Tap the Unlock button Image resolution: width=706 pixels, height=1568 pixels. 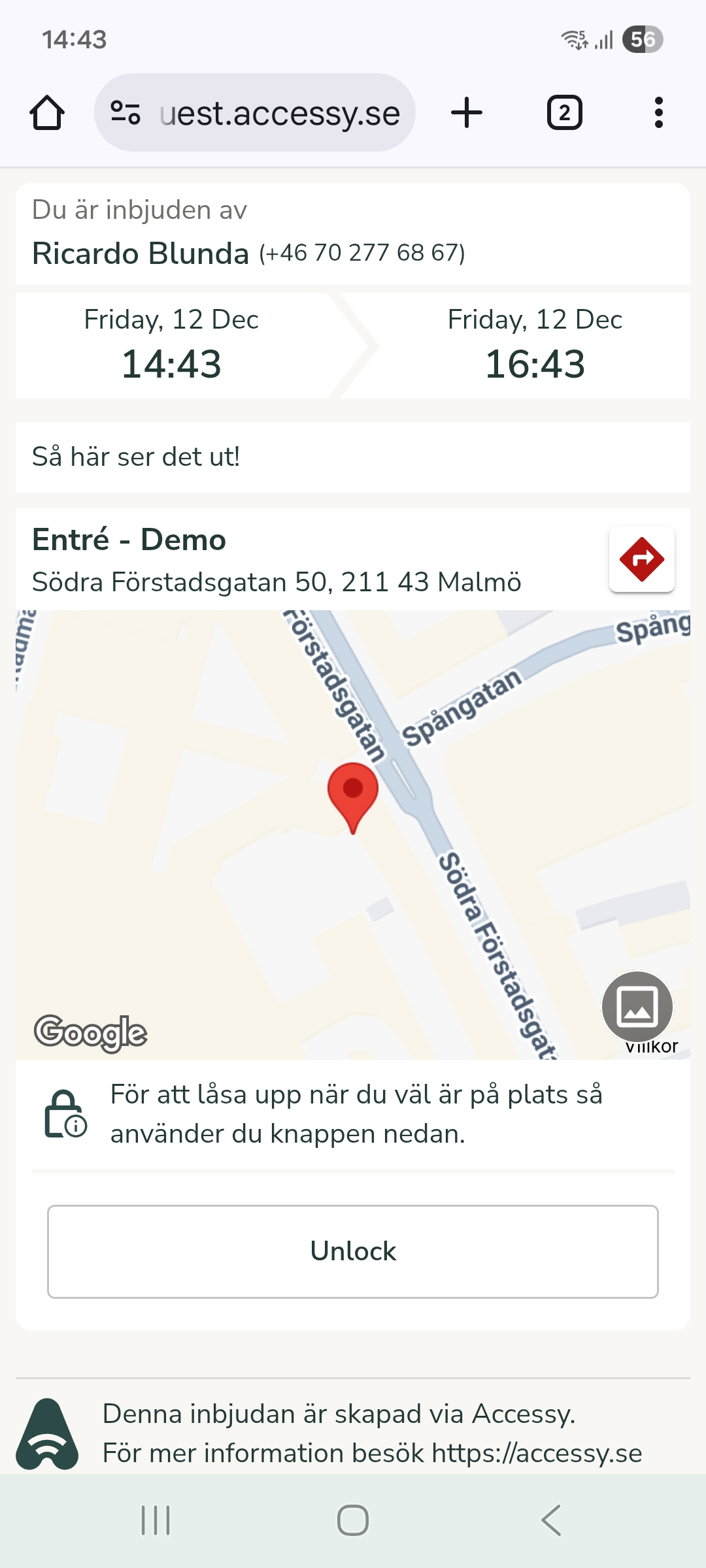(x=353, y=1251)
